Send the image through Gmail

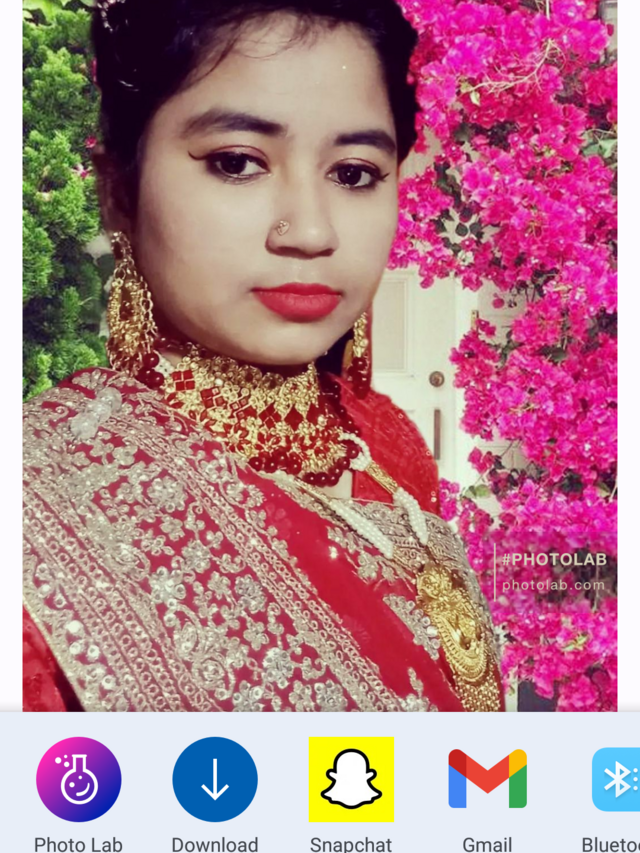point(487,780)
